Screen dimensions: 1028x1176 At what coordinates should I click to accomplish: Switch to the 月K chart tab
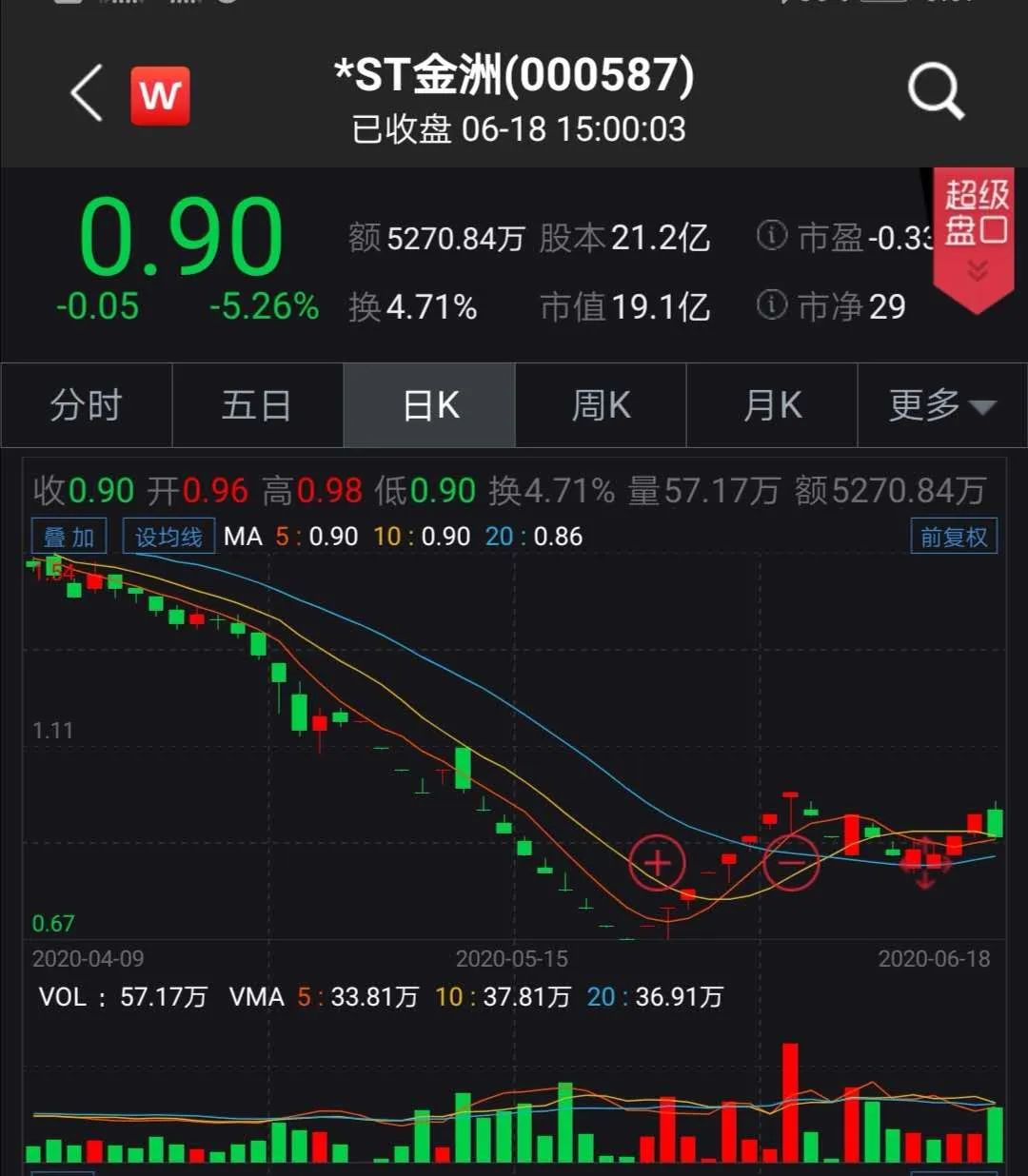[772, 405]
